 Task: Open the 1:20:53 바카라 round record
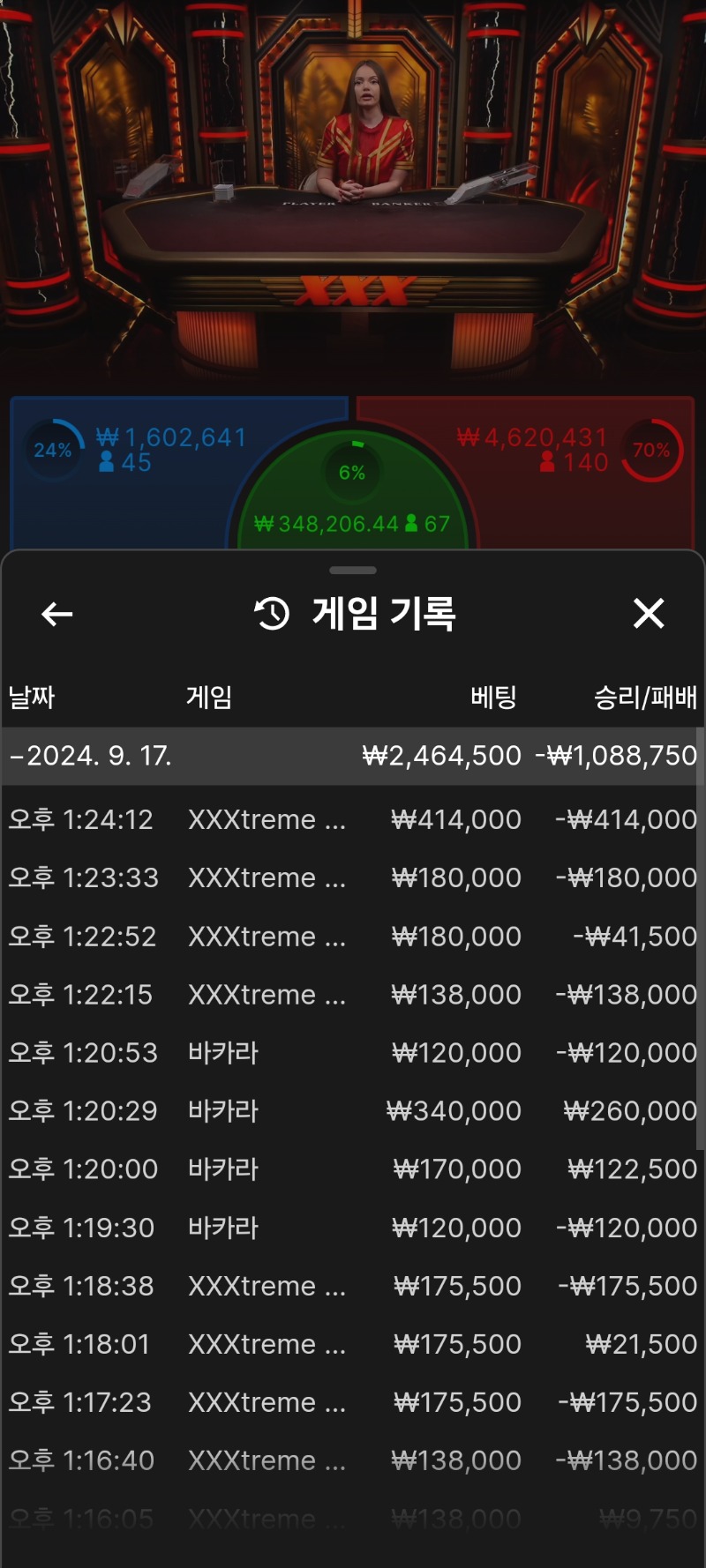(351, 1052)
